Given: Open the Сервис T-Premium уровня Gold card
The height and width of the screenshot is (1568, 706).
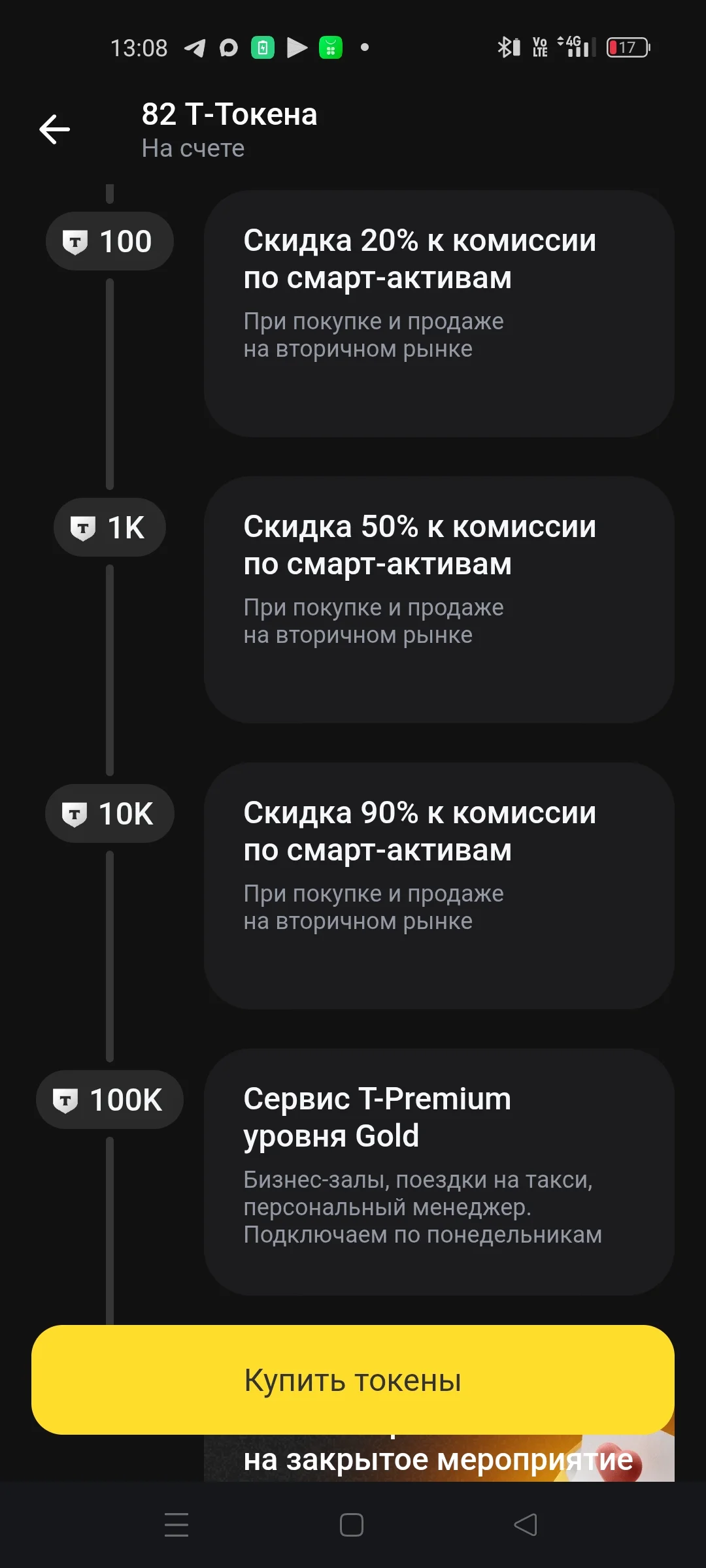Looking at the screenshot, I should pos(439,1172).
